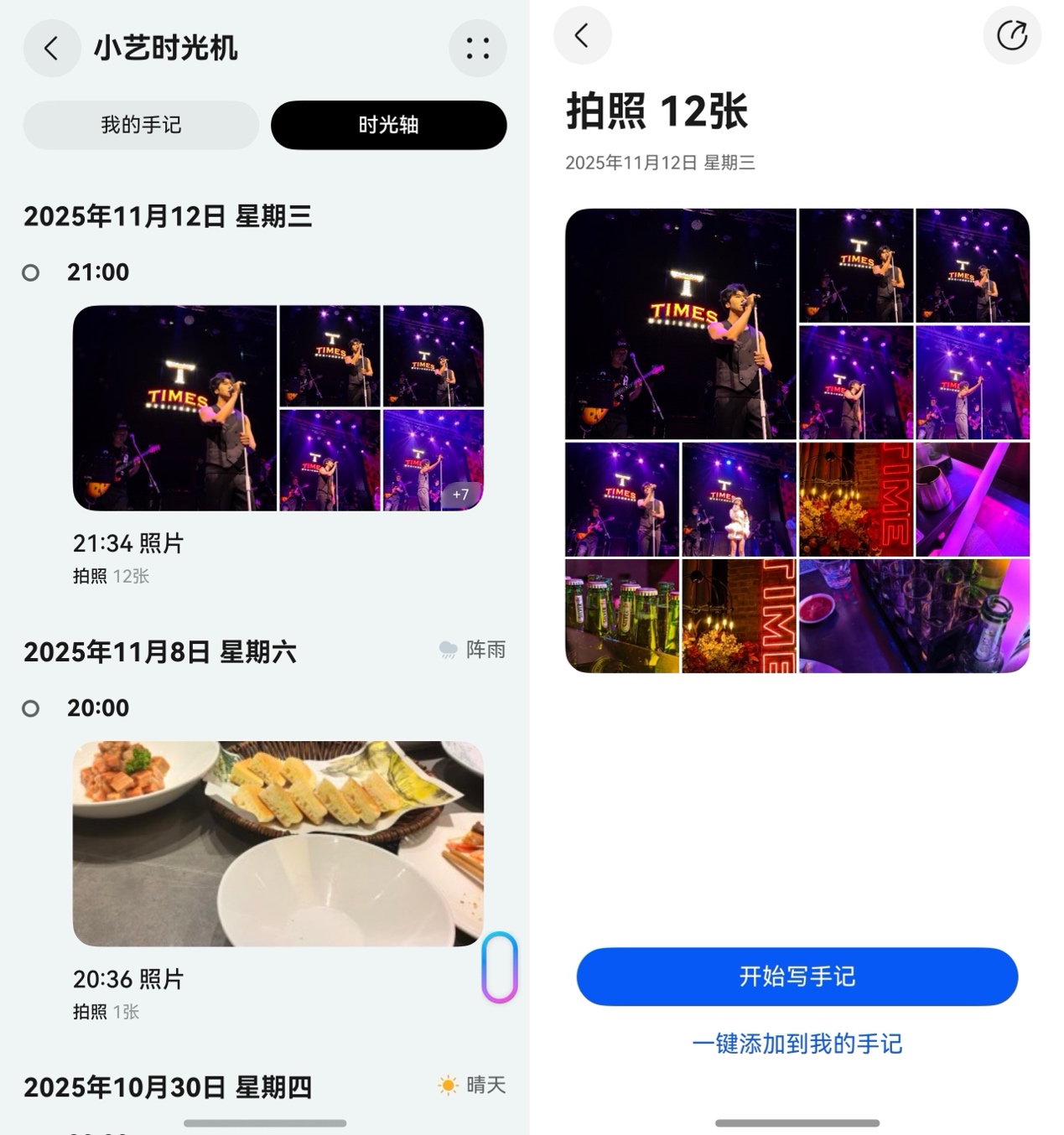The width and height of the screenshot is (1064, 1135).
Task: Share the 拍照 12张 photo set
Action: pyautogui.click(x=1012, y=35)
